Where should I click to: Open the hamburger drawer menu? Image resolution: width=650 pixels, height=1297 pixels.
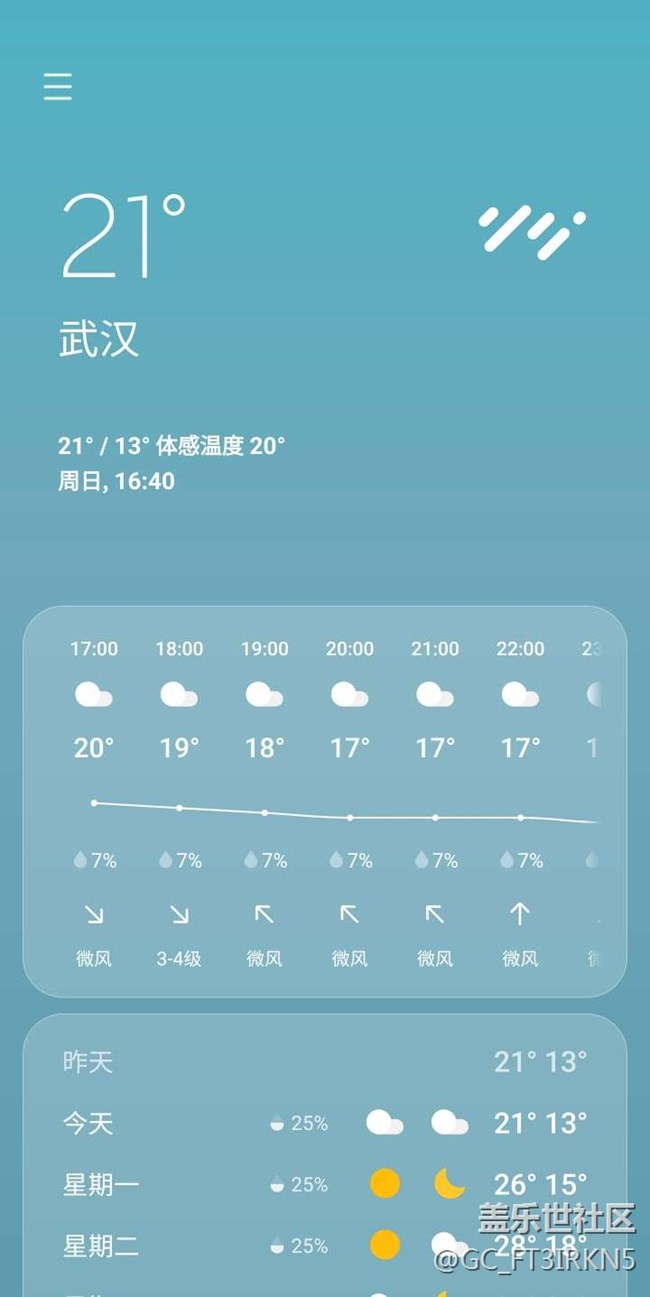[x=58, y=87]
